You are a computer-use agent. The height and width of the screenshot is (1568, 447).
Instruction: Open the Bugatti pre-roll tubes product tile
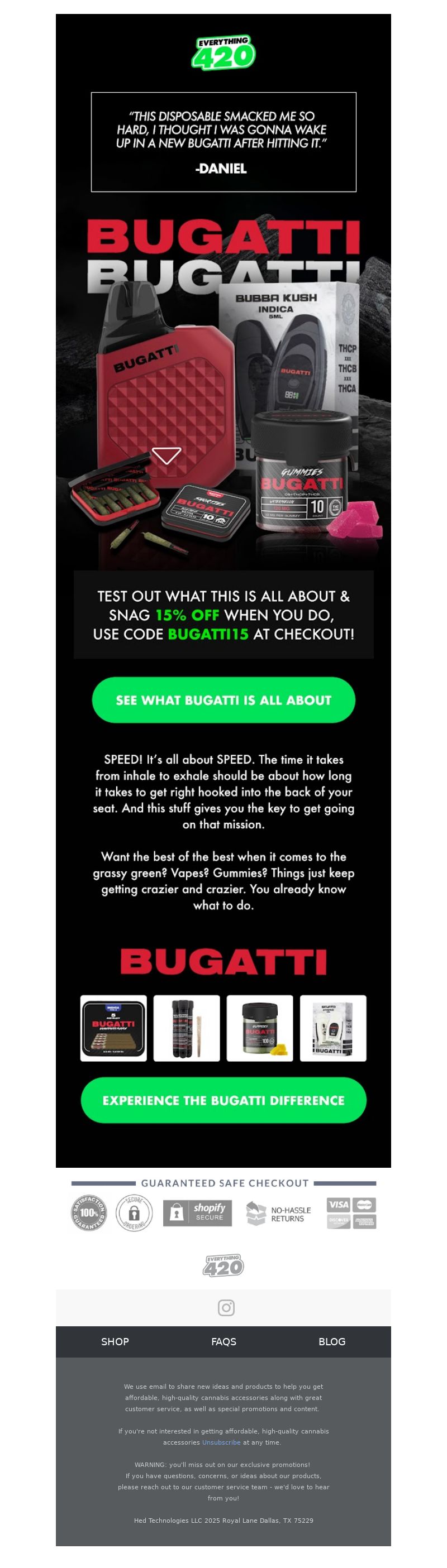pos(187,1028)
